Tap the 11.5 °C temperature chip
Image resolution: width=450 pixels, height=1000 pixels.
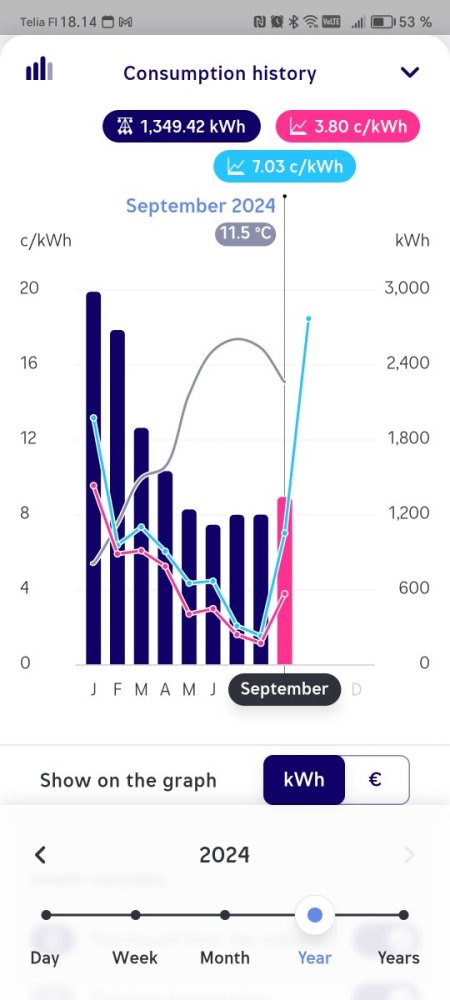click(x=245, y=234)
